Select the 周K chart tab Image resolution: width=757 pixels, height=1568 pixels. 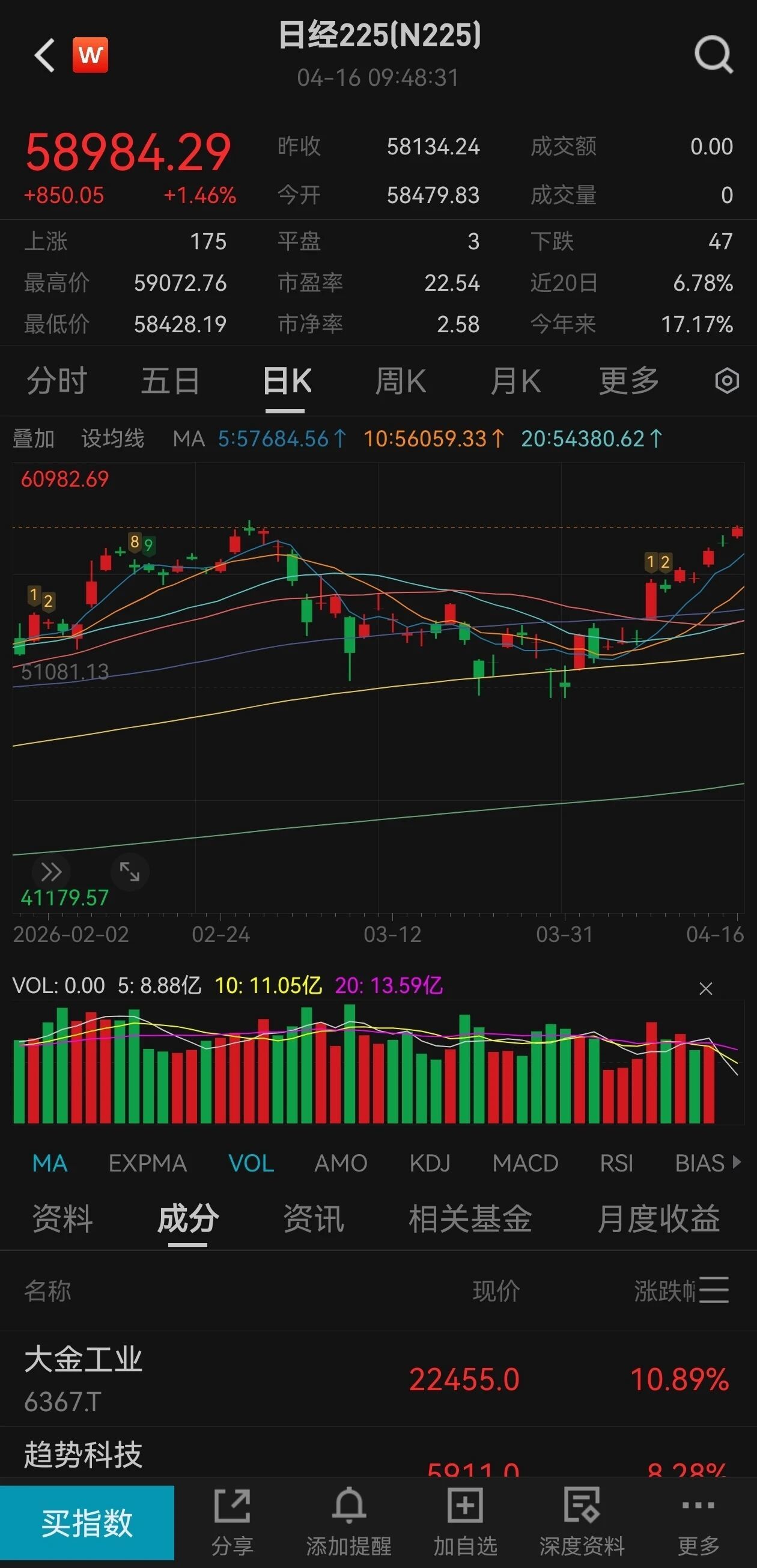(x=400, y=381)
